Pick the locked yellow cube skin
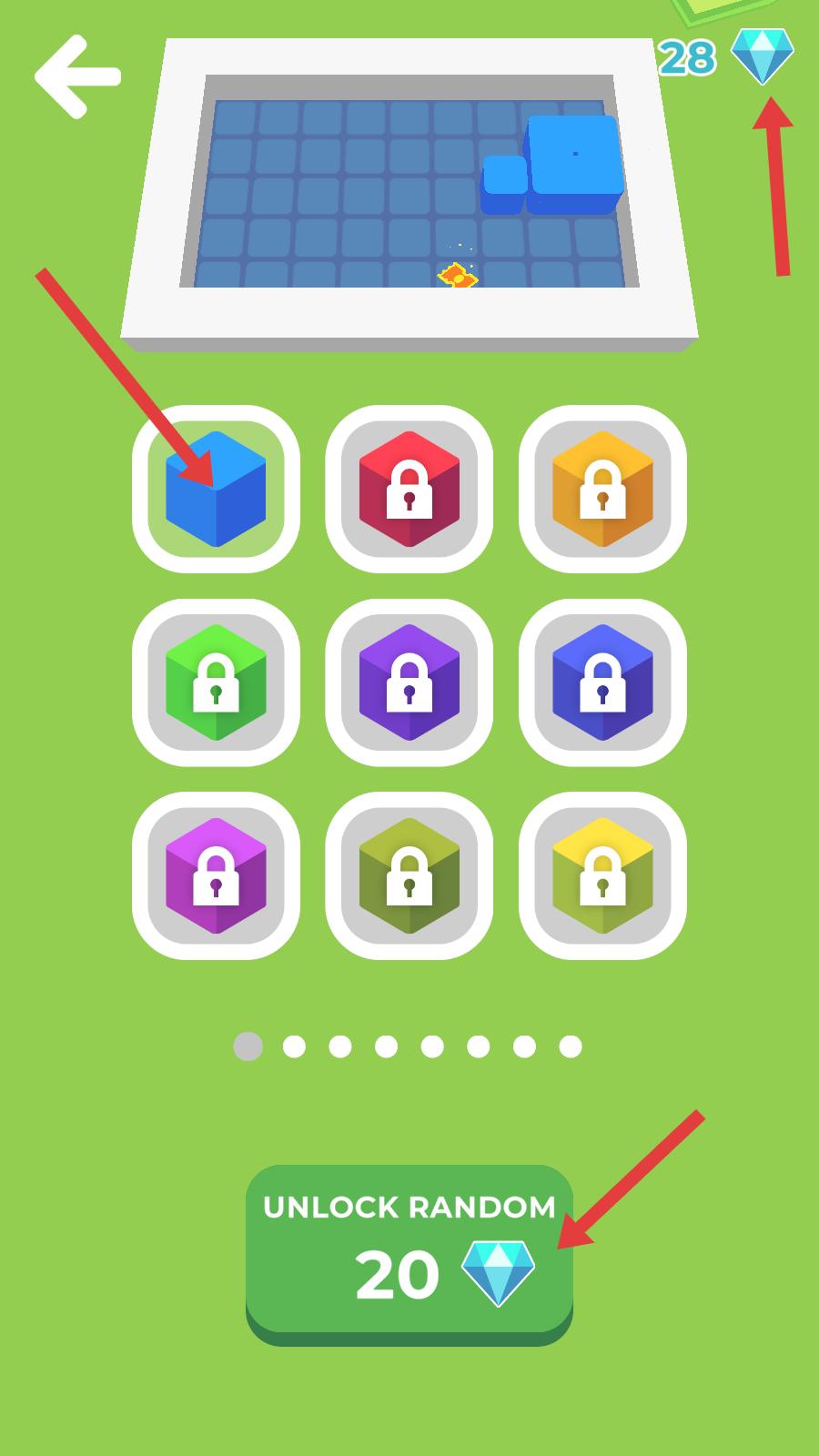Viewport: 819px width, 1456px height. click(x=602, y=875)
